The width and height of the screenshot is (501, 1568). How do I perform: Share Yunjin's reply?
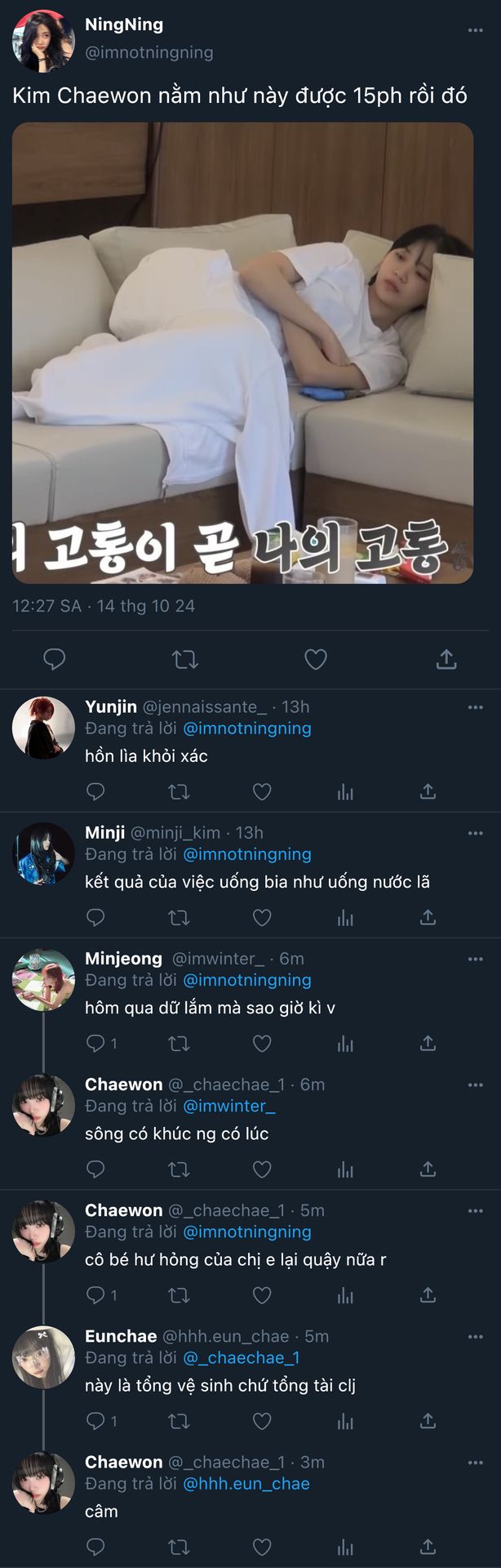[428, 791]
